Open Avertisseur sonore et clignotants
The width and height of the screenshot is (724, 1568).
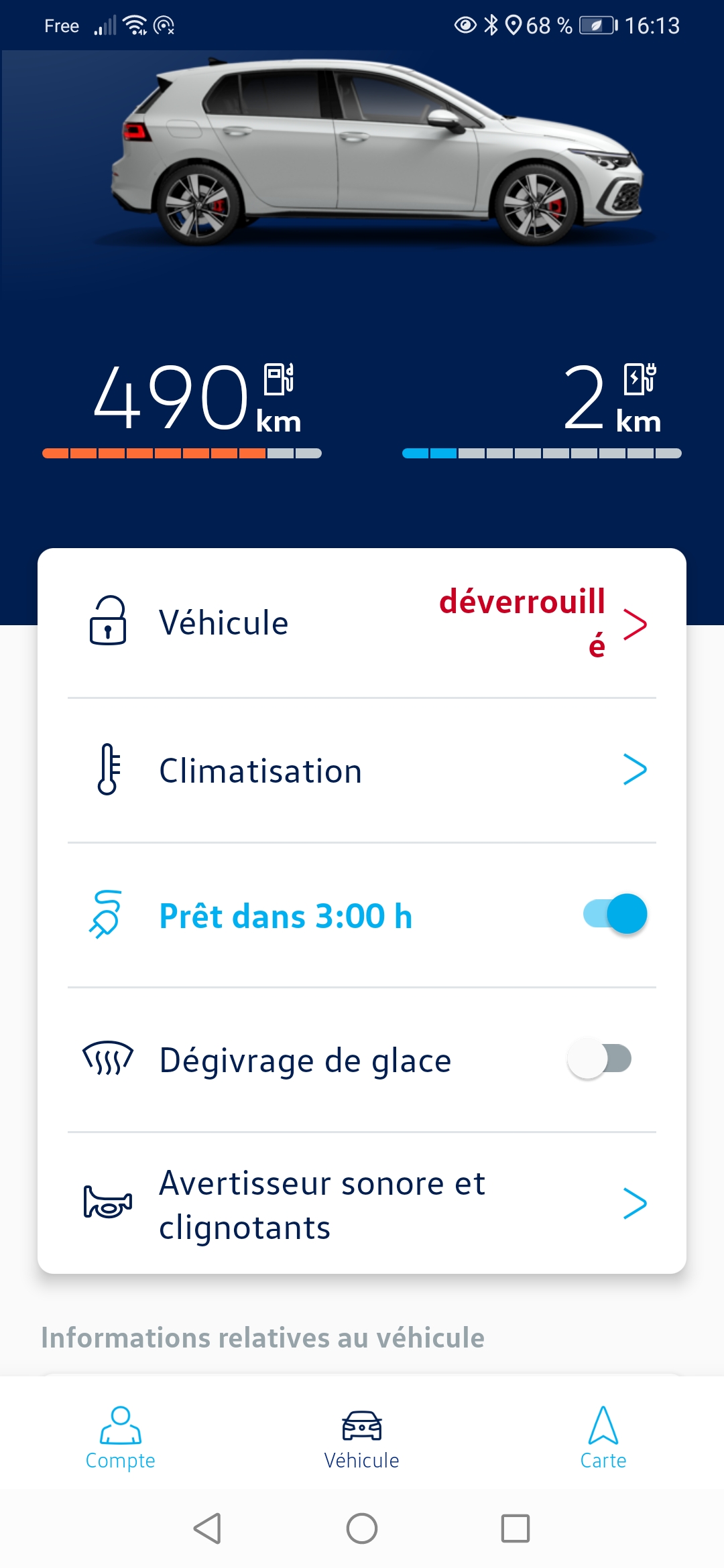[362, 1204]
